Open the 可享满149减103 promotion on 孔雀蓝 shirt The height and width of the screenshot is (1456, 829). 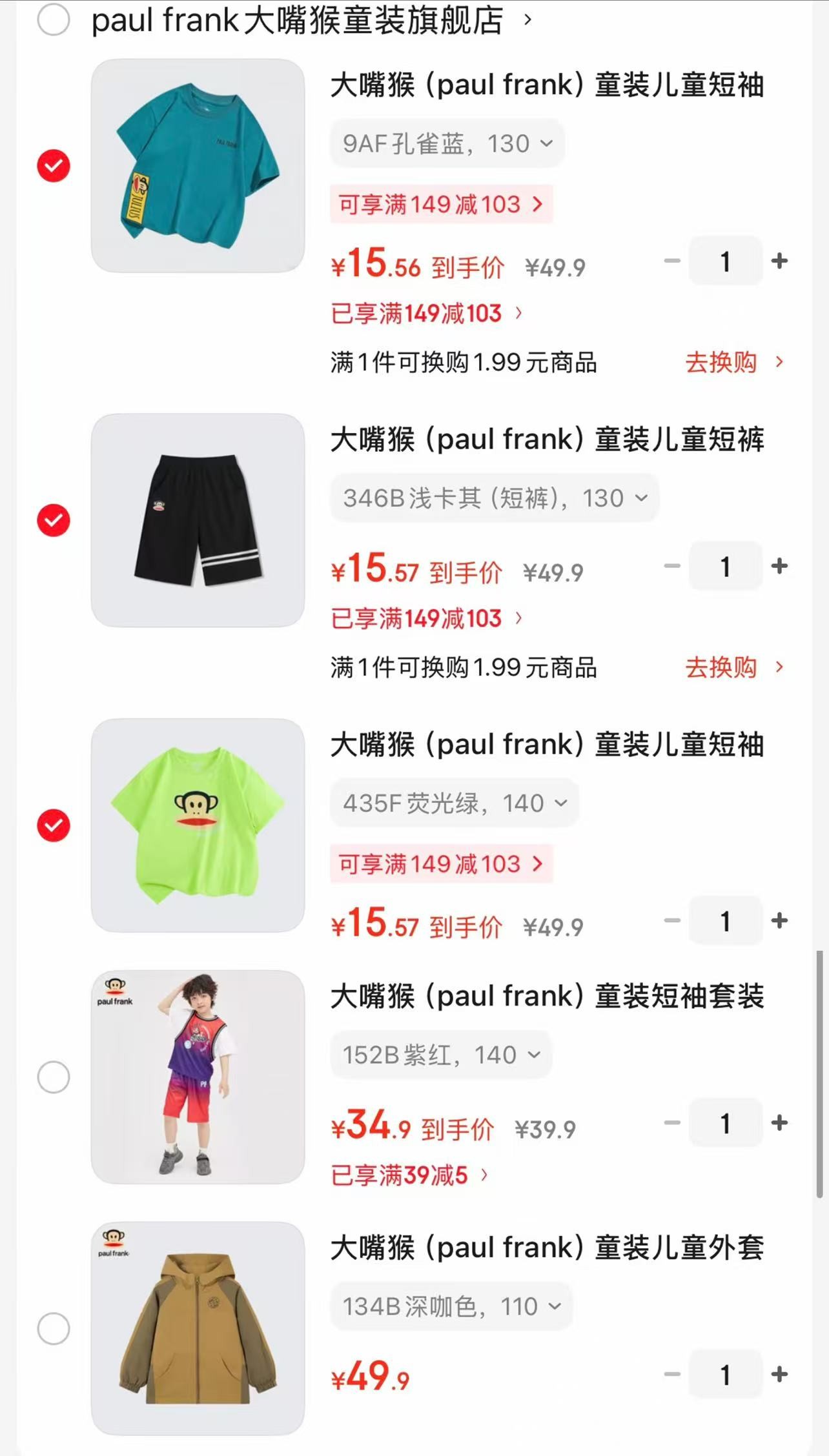point(441,205)
